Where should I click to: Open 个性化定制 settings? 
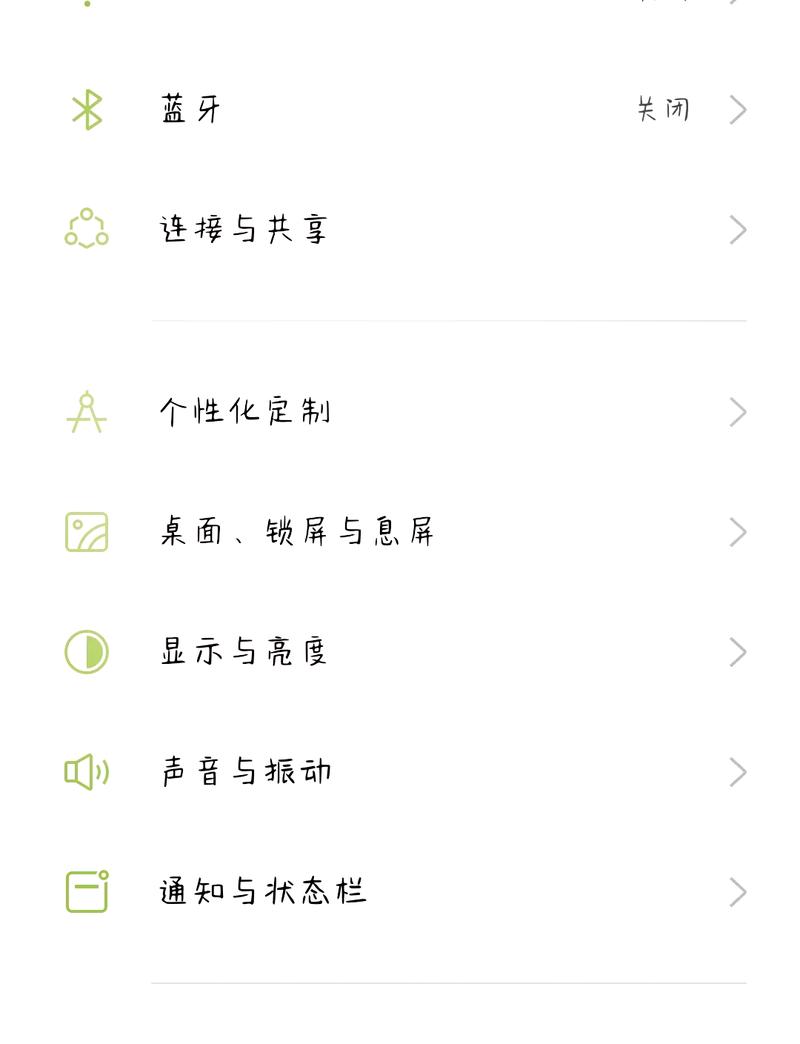[x=400, y=411]
